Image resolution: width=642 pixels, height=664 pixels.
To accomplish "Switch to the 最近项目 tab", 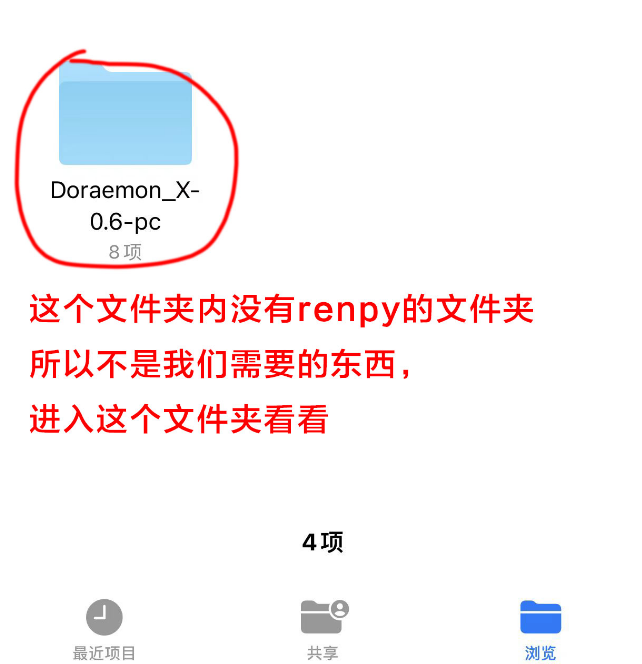I will 104,629.
